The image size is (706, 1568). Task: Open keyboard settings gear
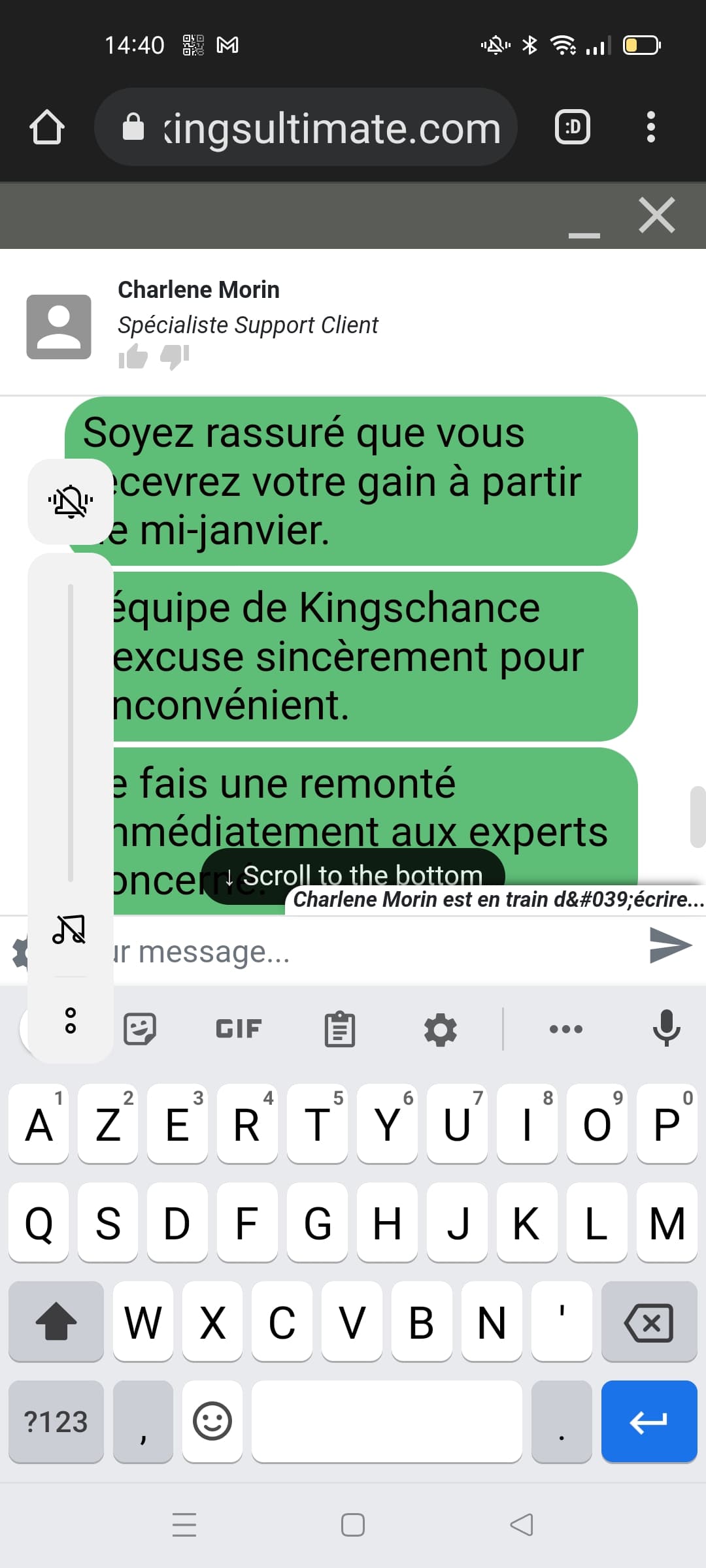(x=441, y=1029)
